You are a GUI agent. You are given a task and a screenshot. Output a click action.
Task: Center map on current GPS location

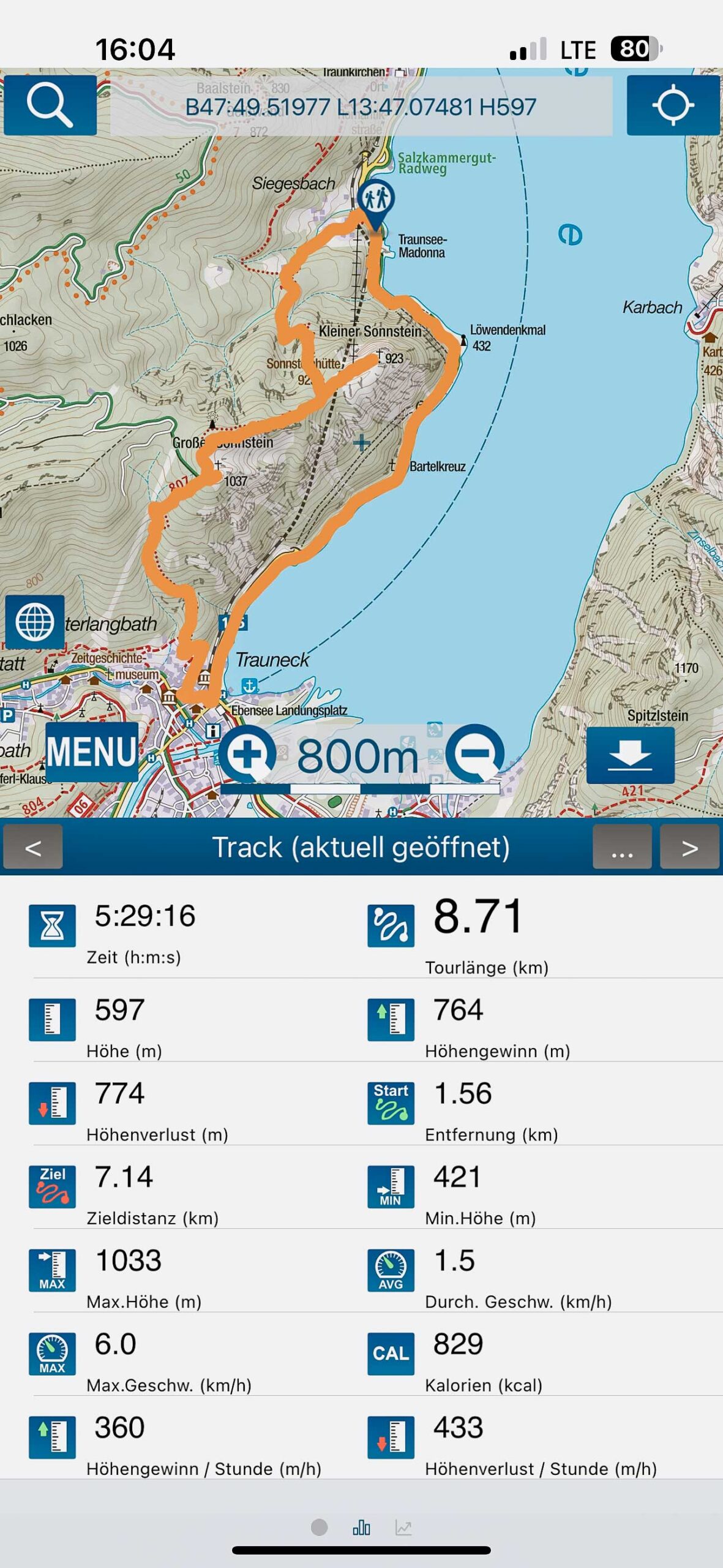[673, 105]
